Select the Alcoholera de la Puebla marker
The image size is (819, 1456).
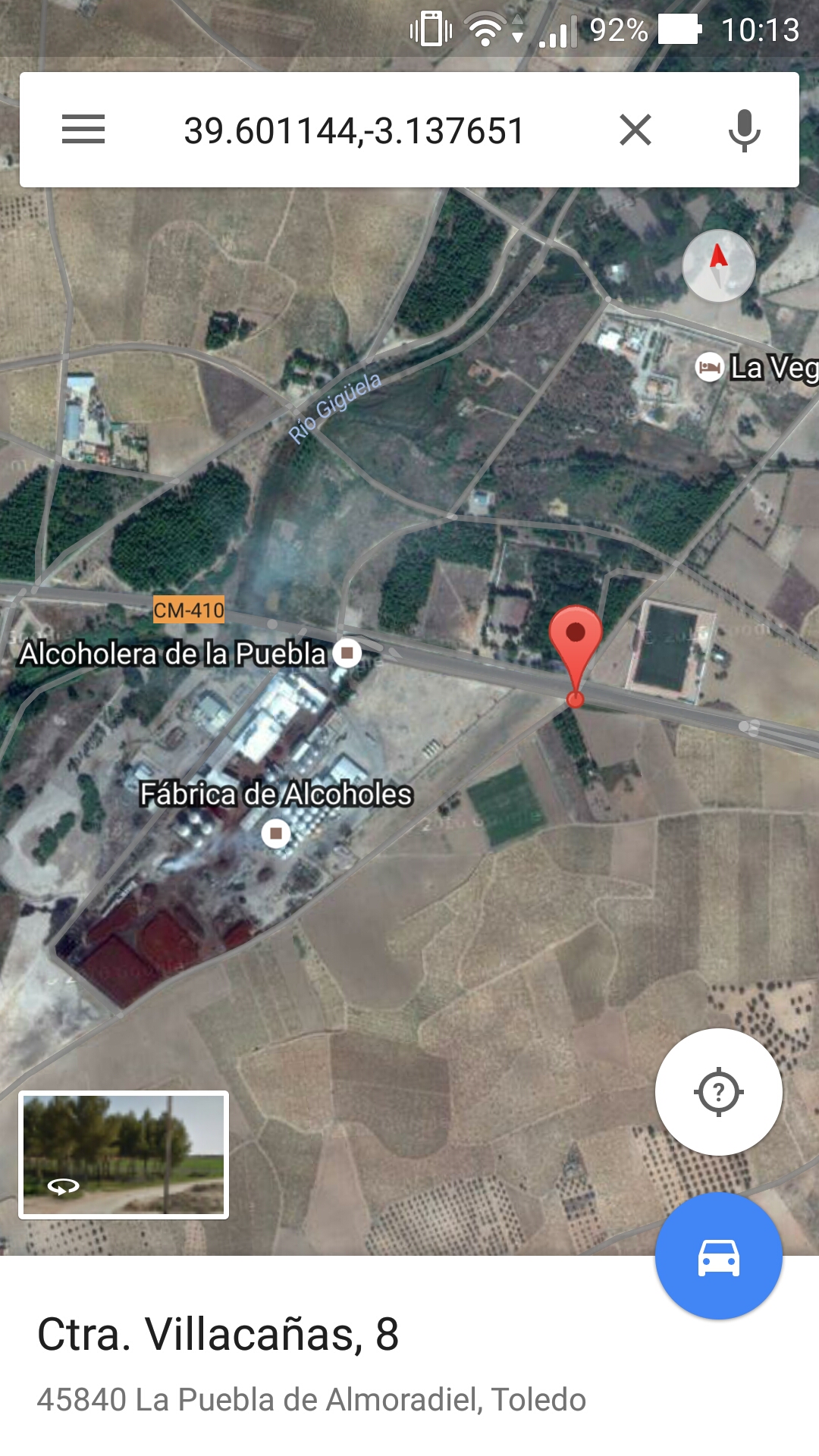(347, 653)
